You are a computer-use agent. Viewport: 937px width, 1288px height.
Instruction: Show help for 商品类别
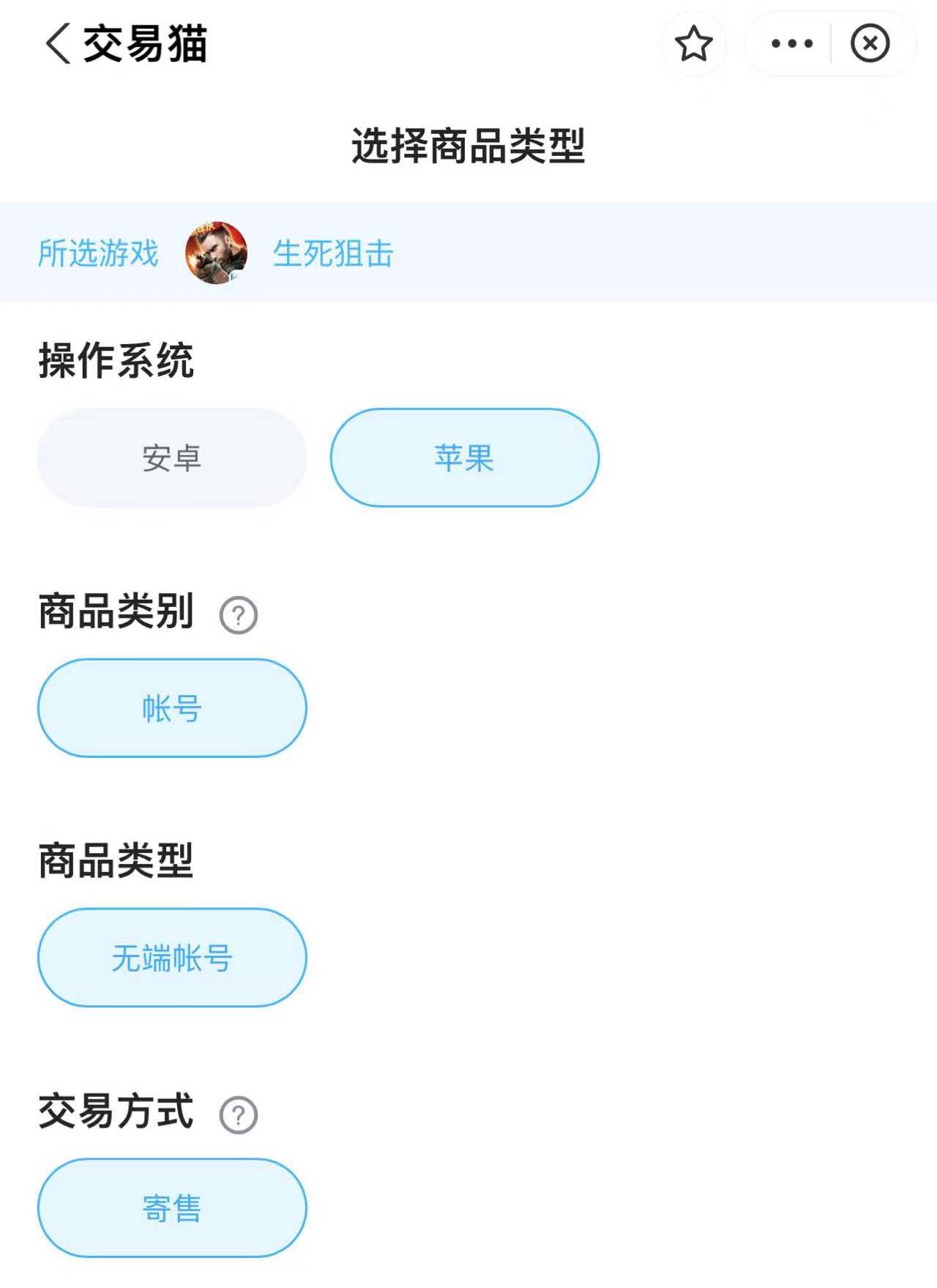[x=239, y=615]
